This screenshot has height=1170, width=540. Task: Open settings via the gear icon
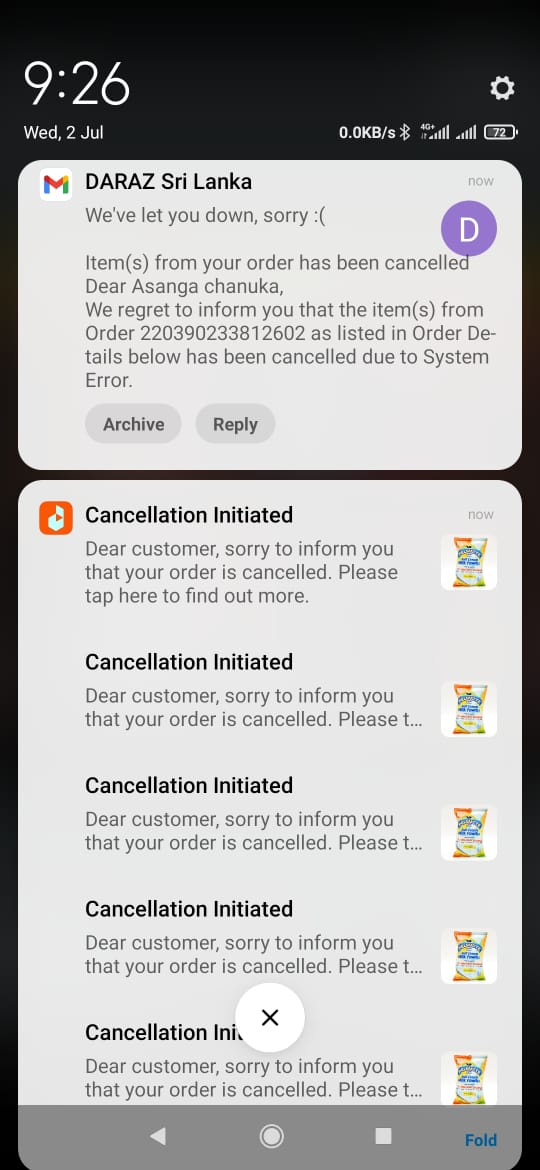502,90
